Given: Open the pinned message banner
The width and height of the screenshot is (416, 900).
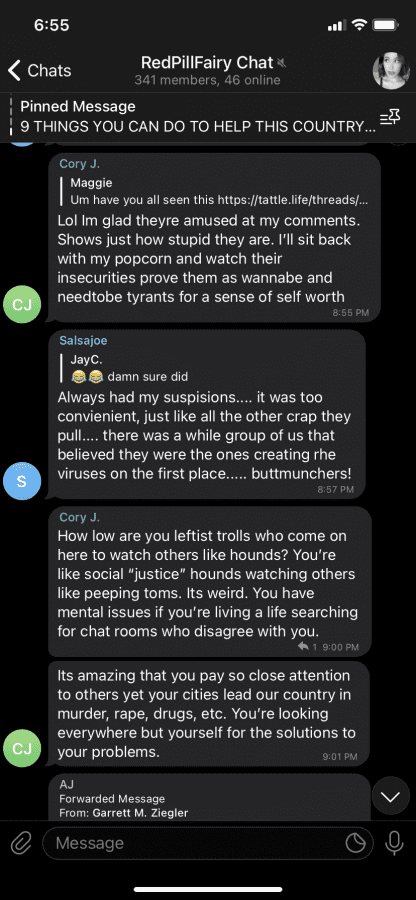Looking at the screenshot, I should [195, 117].
